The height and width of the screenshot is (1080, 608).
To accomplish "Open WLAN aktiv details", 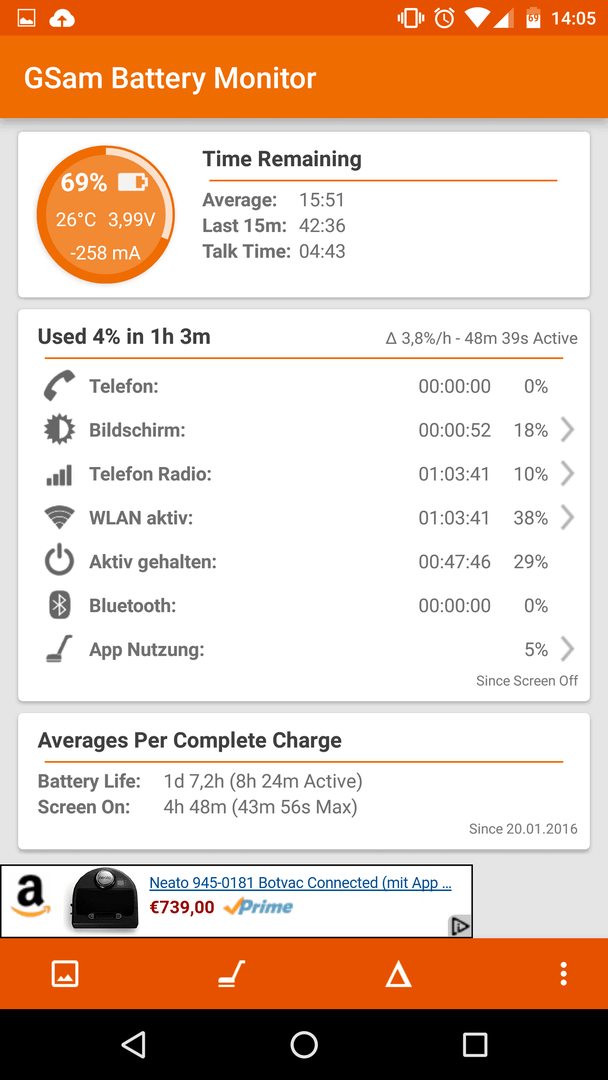I will pyautogui.click(x=304, y=518).
